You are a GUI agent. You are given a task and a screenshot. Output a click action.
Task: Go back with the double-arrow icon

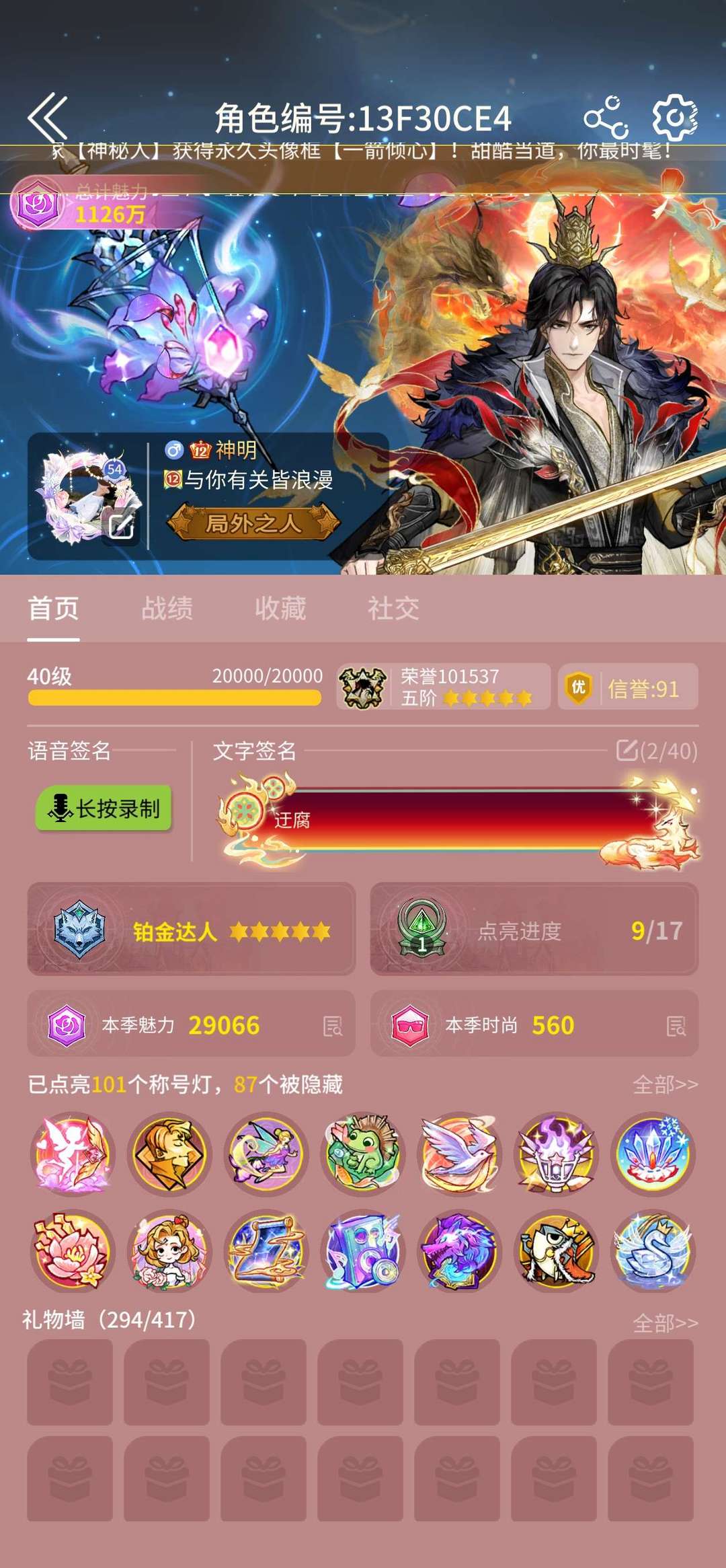click(48, 118)
